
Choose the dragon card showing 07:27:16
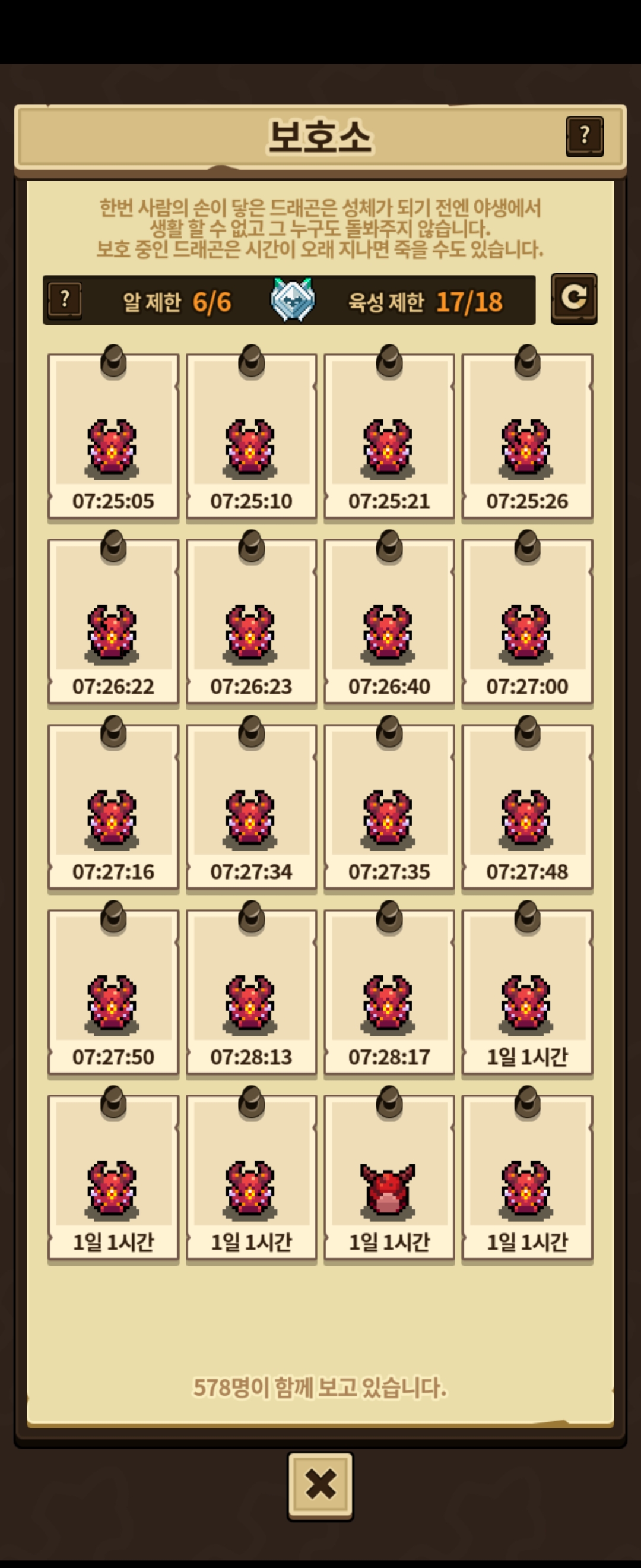tap(113, 808)
